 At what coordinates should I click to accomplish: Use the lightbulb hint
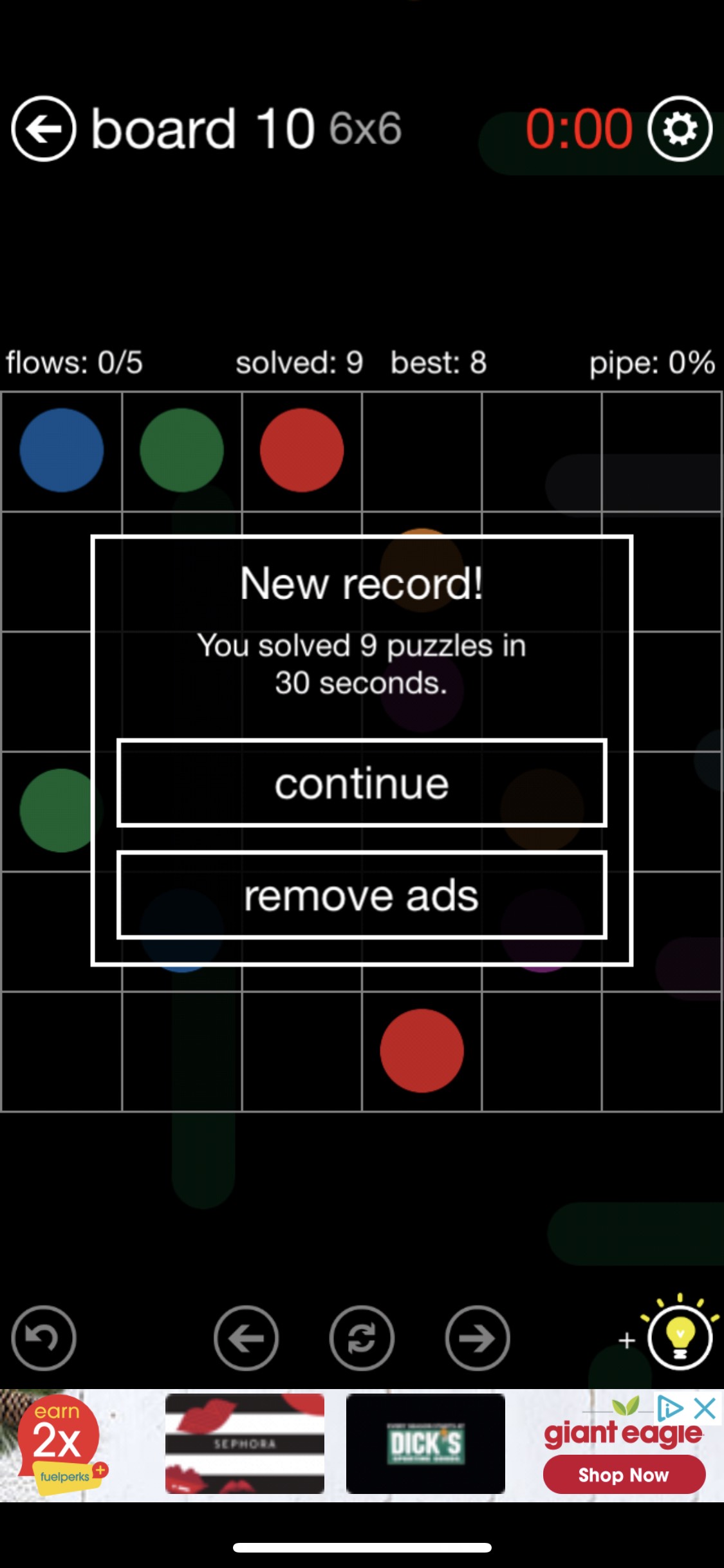tap(680, 1337)
